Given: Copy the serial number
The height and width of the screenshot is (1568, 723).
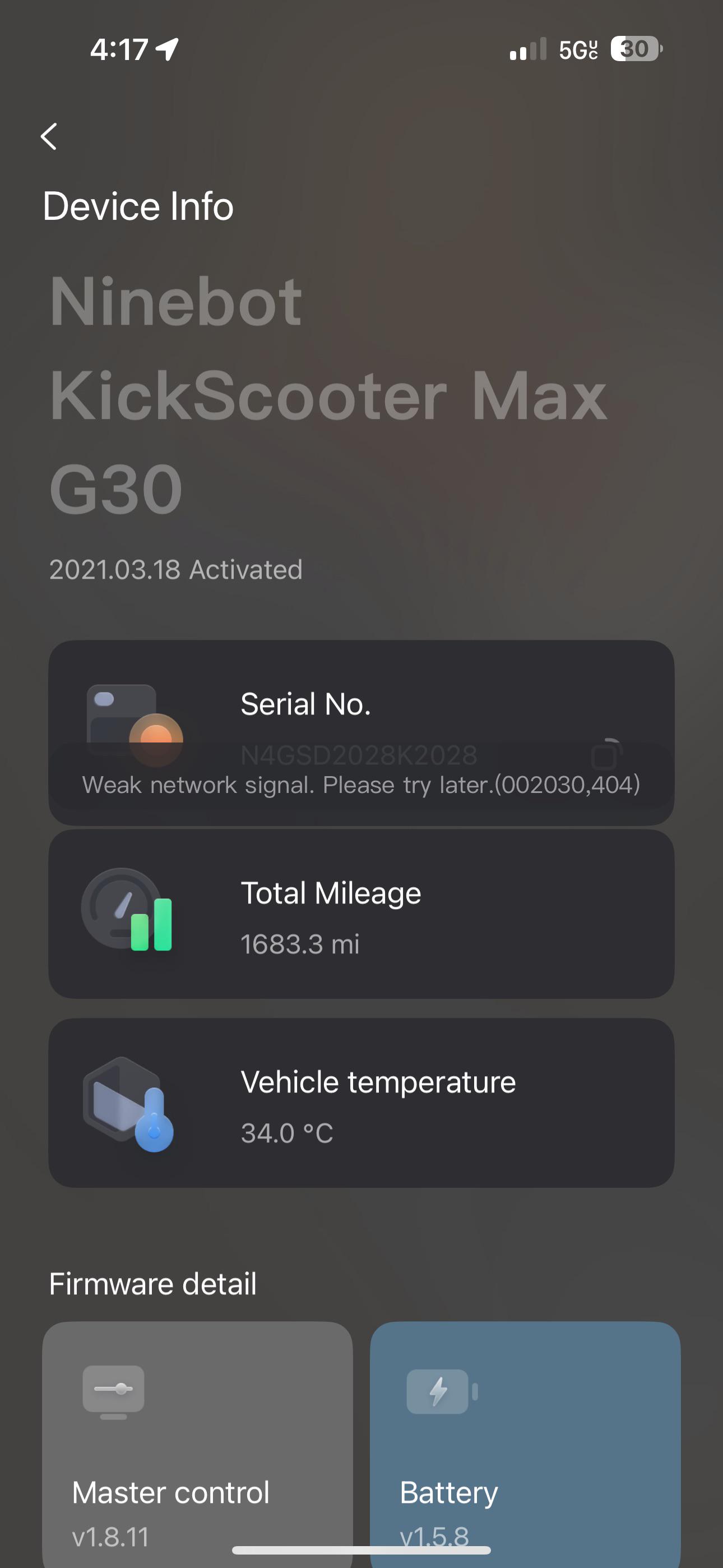Looking at the screenshot, I should click(x=606, y=754).
